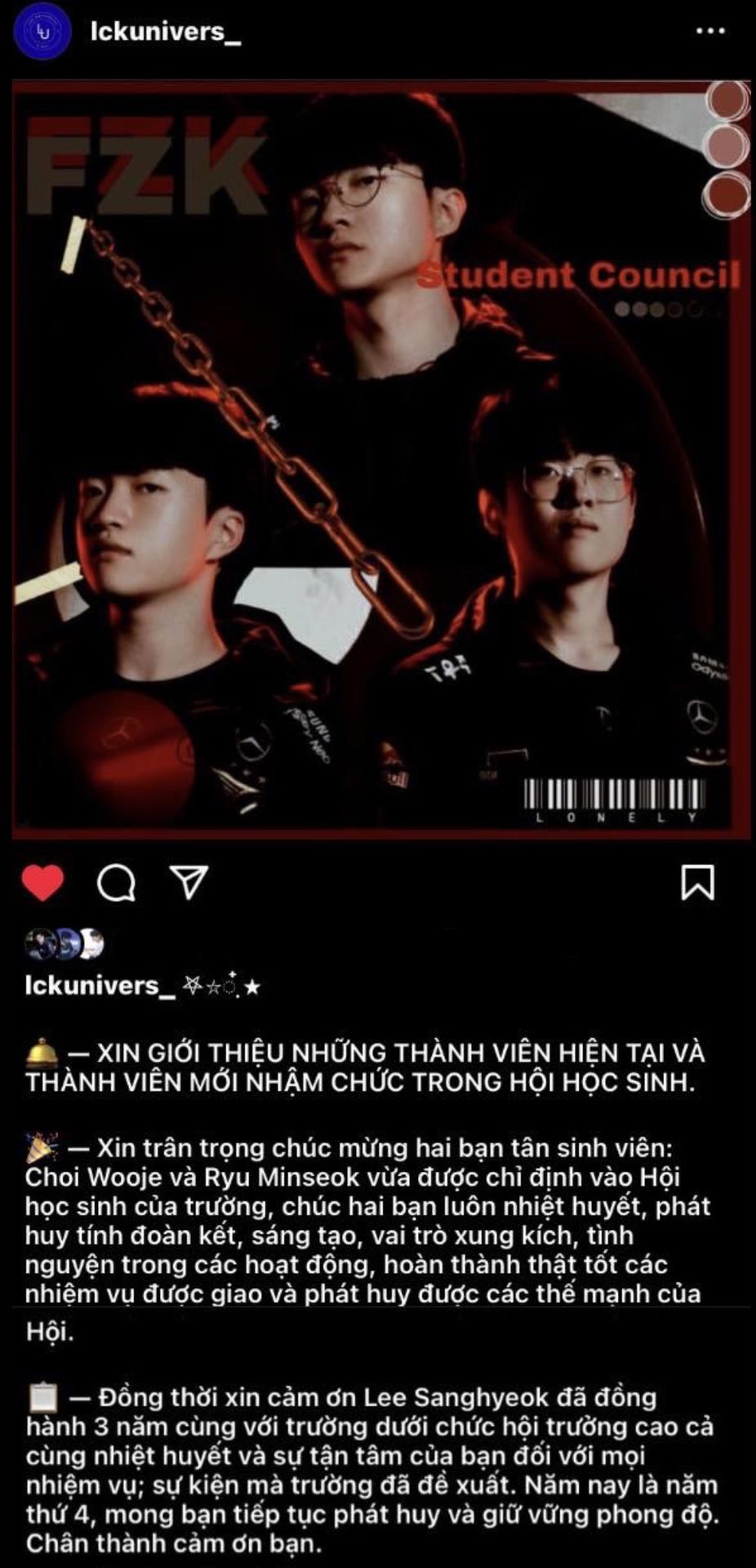The width and height of the screenshot is (756, 1568).
Task: Share the post via paper plane icon
Action: (189, 883)
